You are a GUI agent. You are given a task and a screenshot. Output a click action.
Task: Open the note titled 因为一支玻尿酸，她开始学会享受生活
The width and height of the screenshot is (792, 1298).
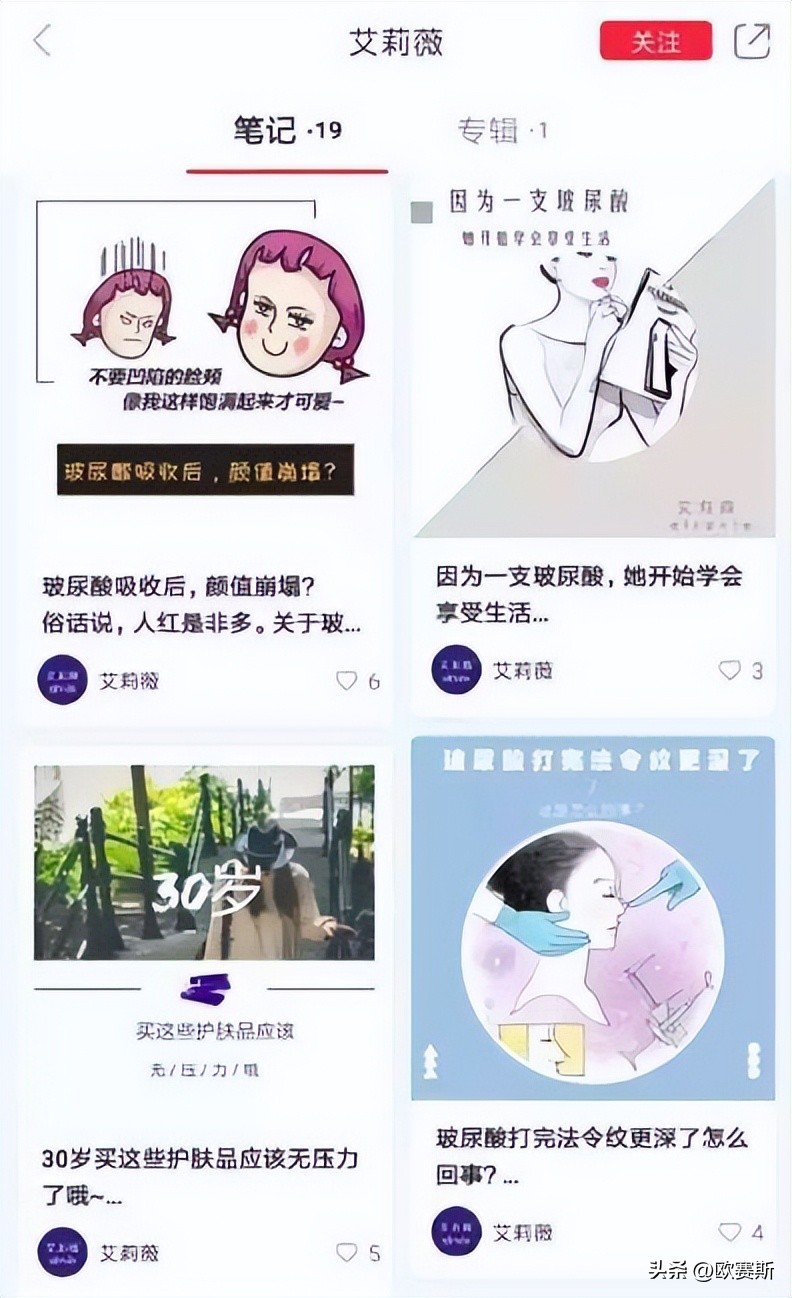[x=592, y=596]
